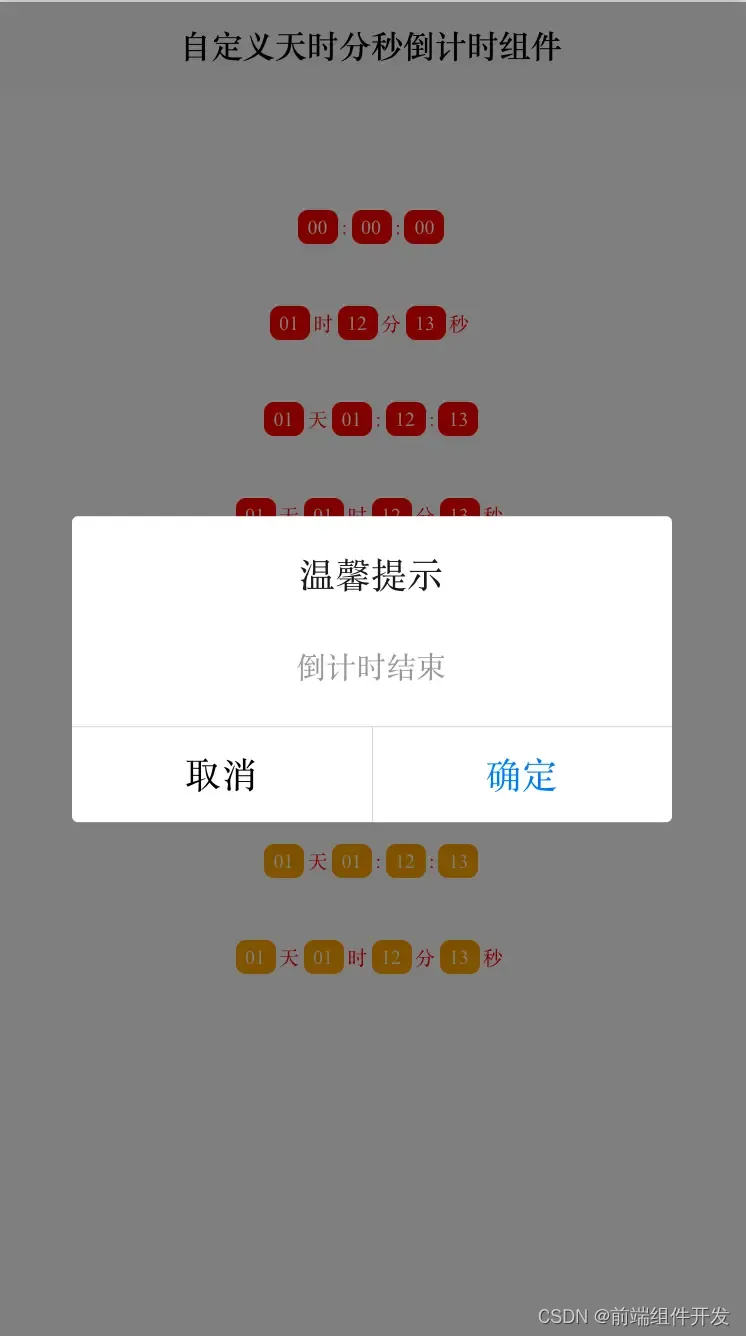Screen dimensions: 746x1336
Task: Click the red 01 box beside 天
Action: 283,419
